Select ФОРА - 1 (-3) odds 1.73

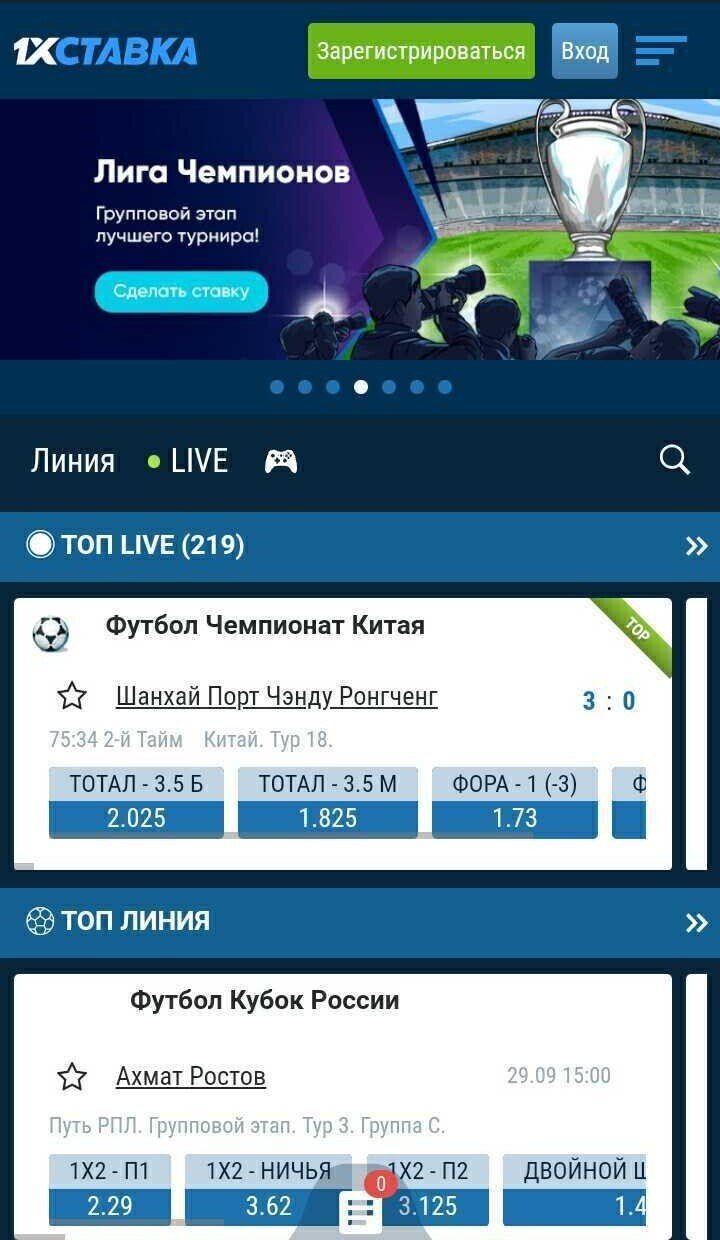[x=514, y=802]
